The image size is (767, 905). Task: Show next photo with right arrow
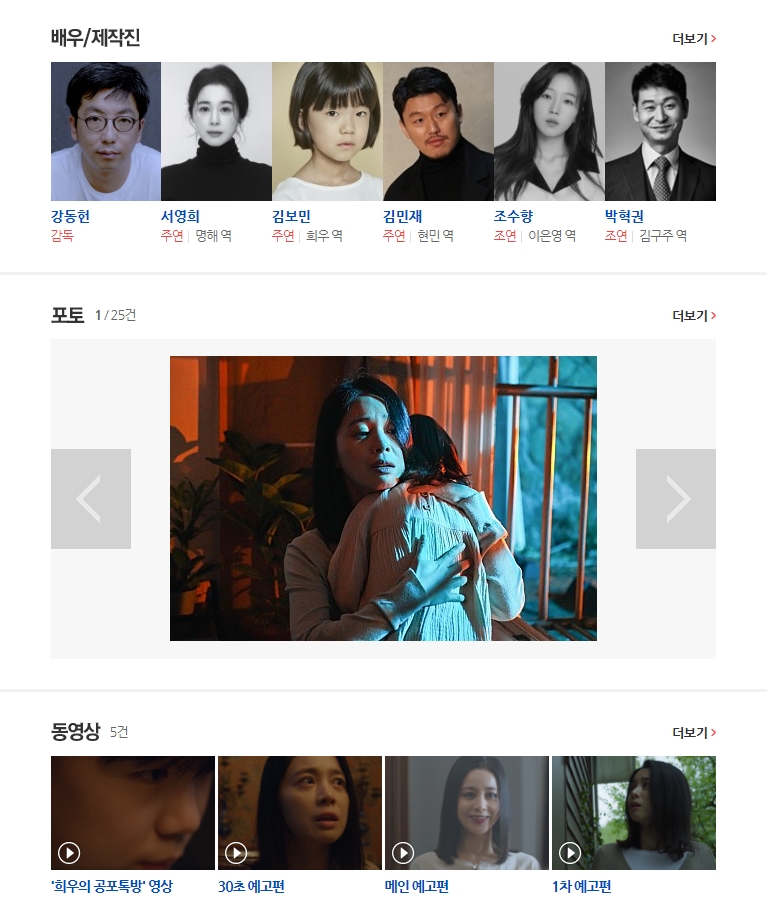pos(676,499)
